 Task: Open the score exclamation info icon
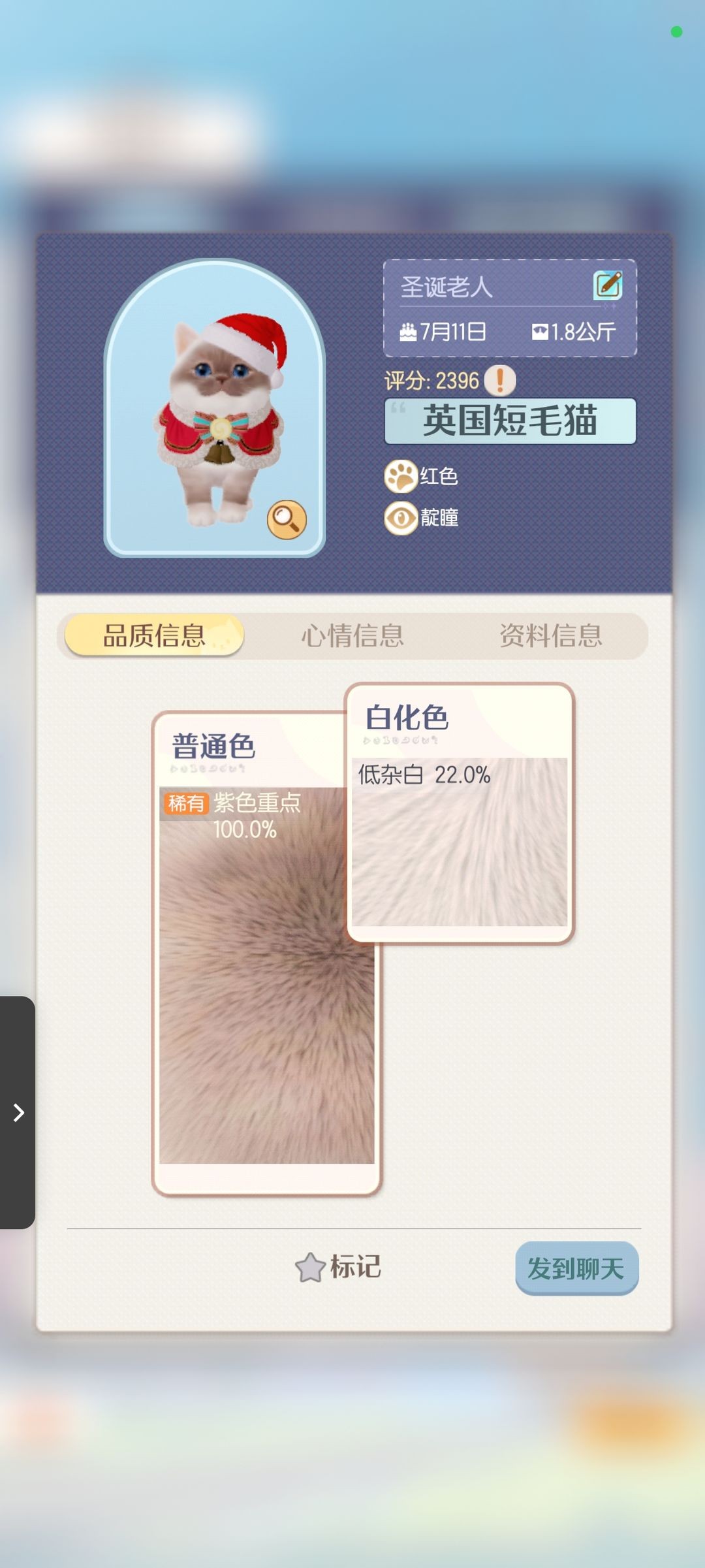(500, 380)
